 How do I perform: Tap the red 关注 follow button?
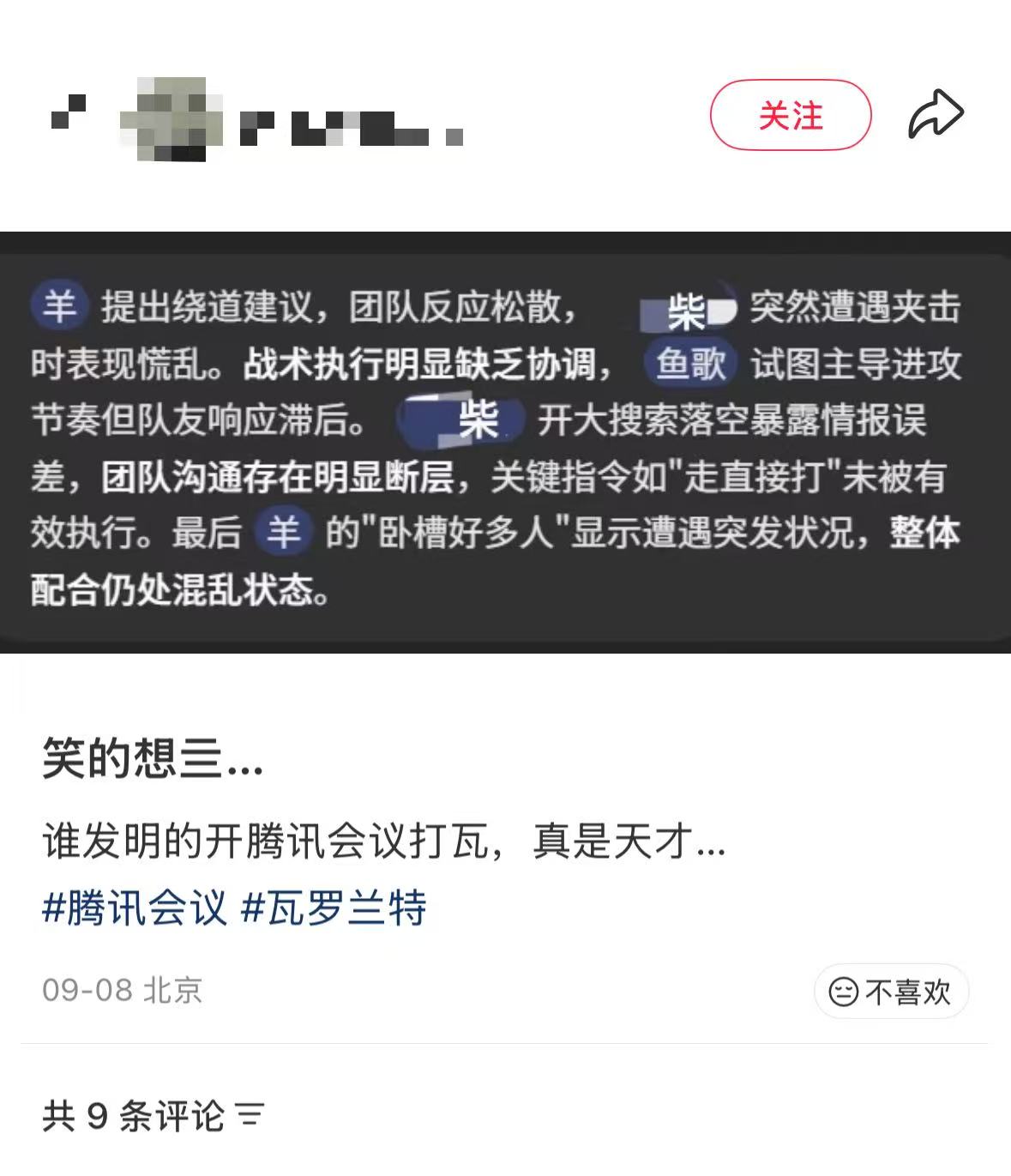tap(790, 115)
